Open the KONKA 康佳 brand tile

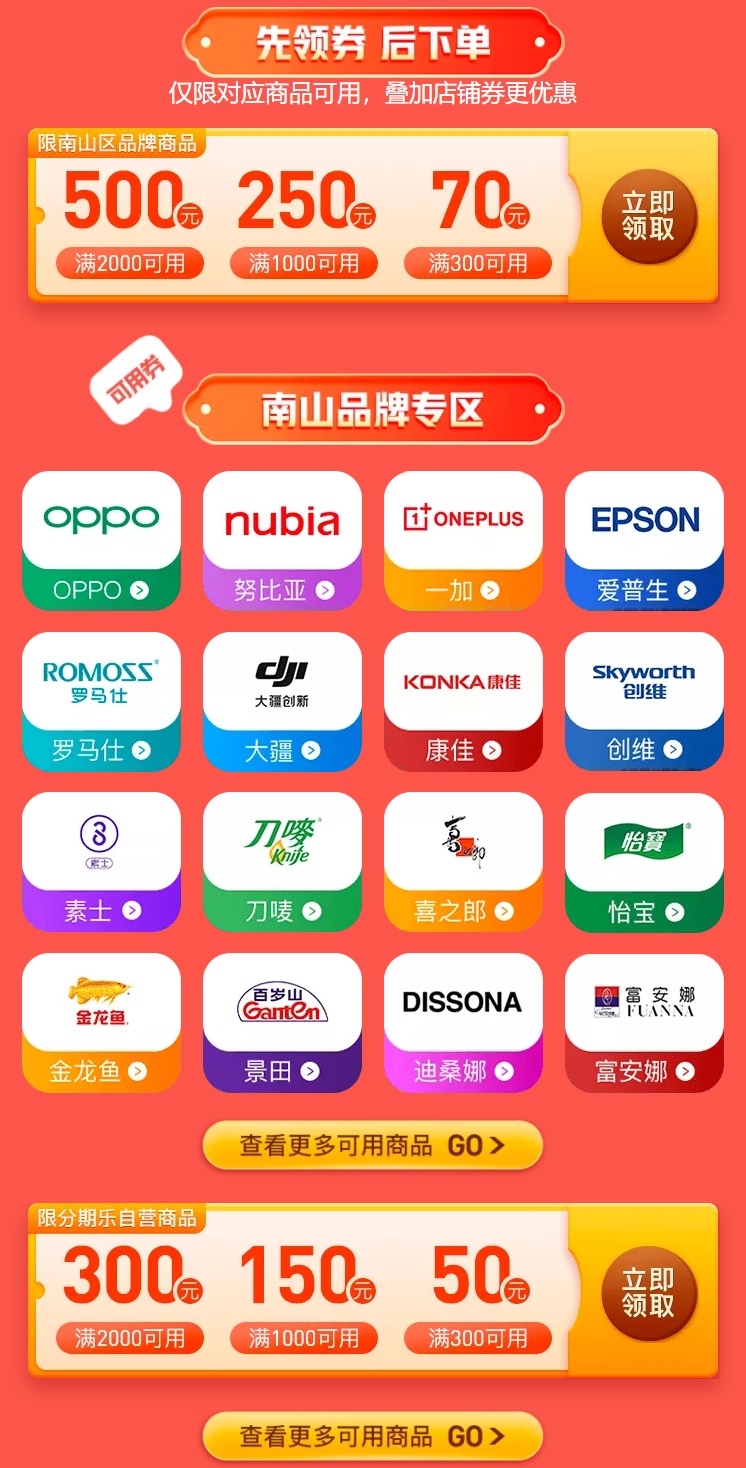463,700
